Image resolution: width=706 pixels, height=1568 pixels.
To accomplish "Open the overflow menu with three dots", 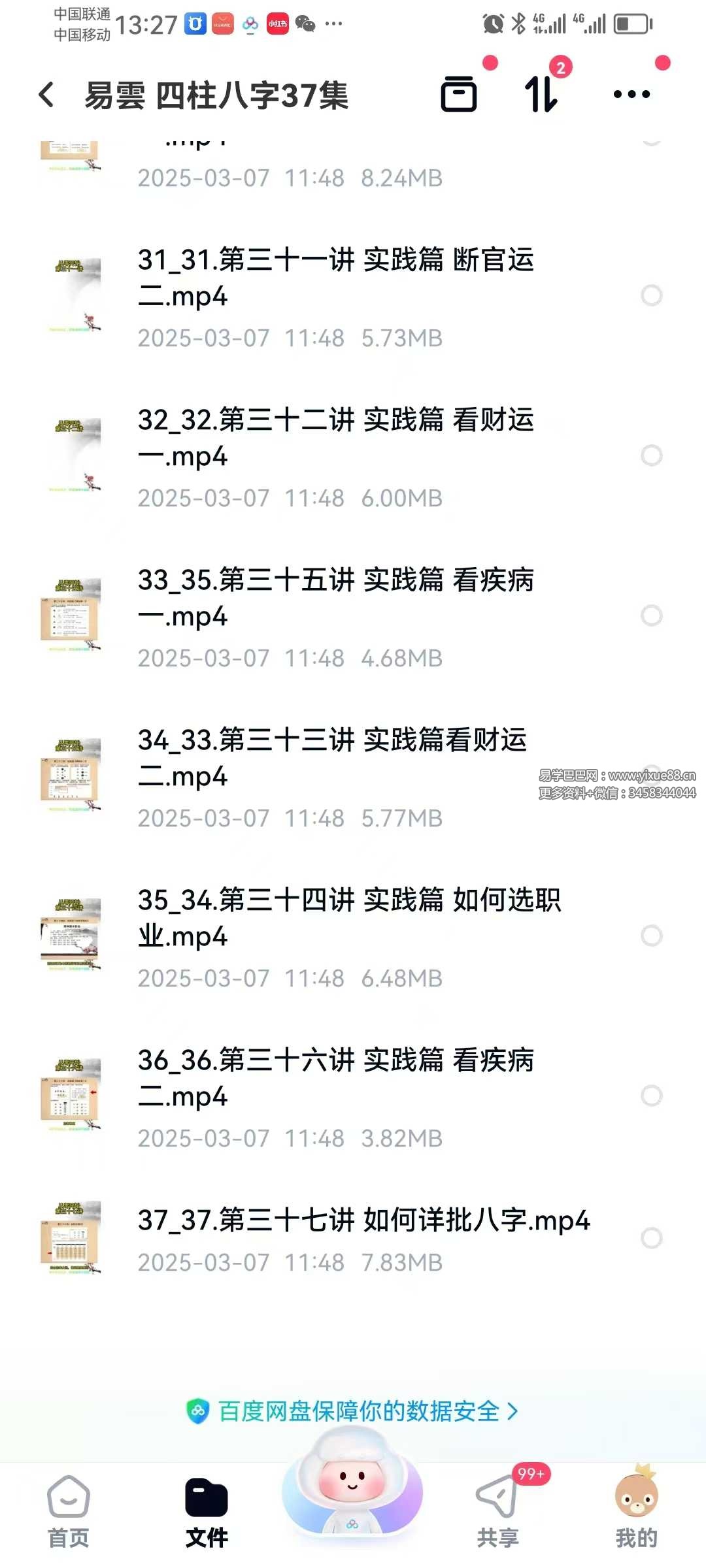I will (631, 94).
